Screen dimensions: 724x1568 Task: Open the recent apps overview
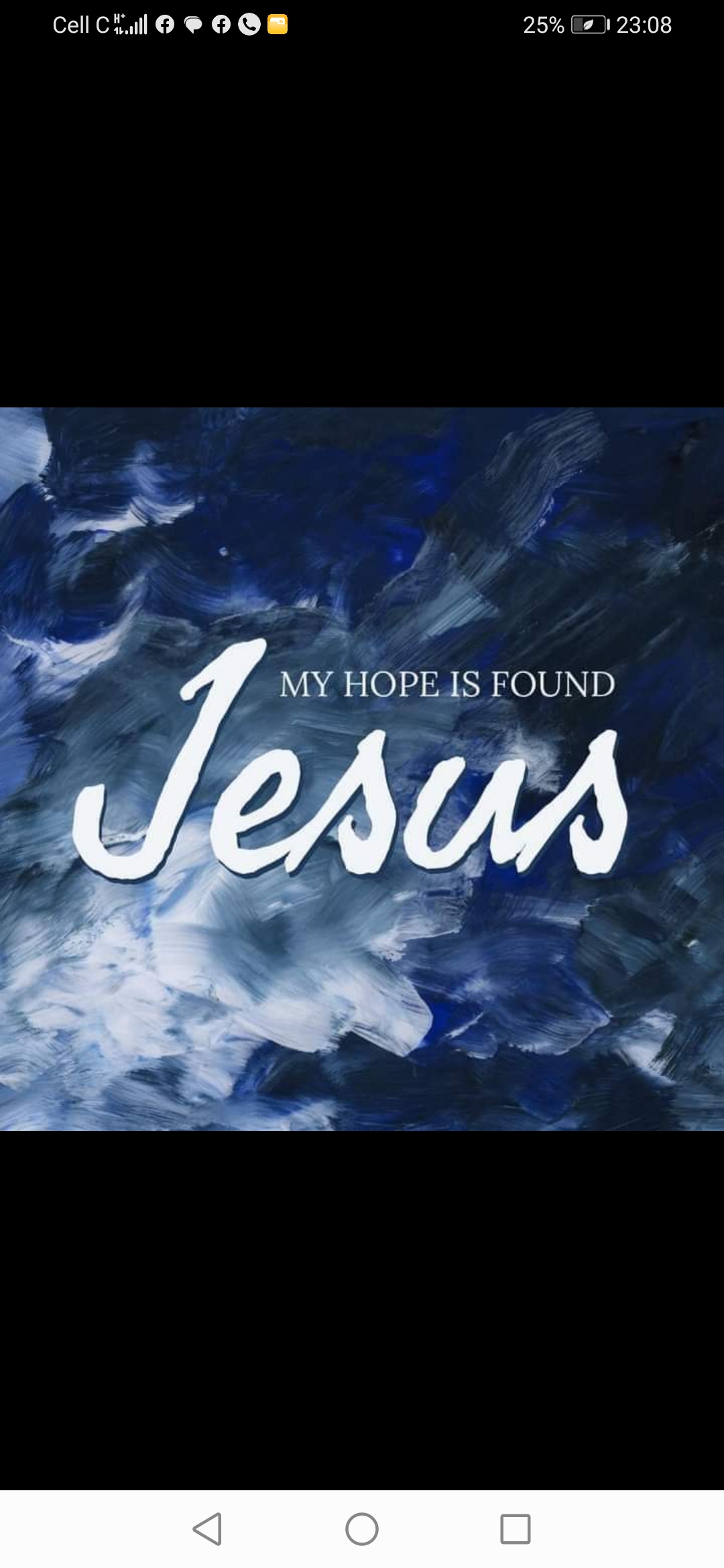tap(516, 1529)
